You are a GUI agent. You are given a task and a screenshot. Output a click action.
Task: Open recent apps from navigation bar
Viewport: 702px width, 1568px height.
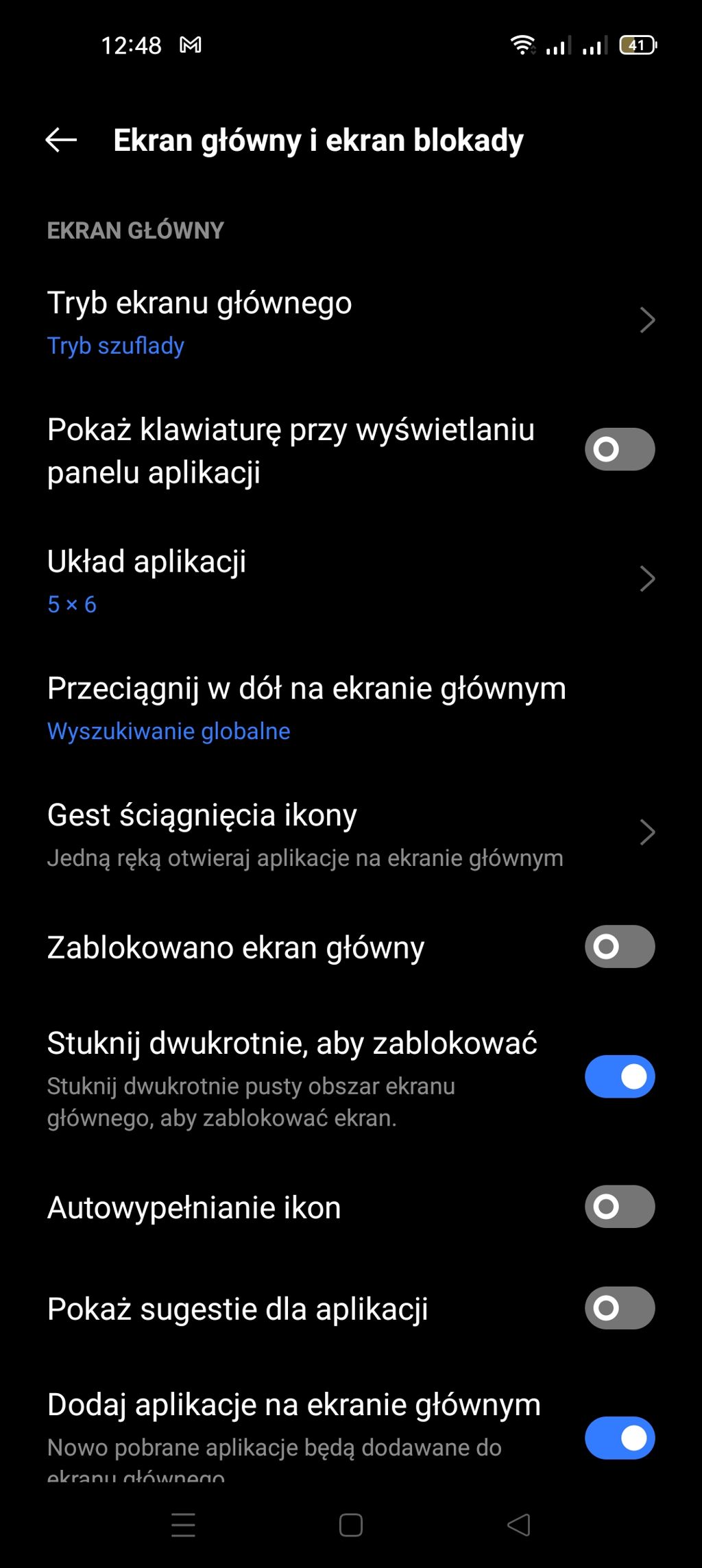click(x=183, y=1525)
